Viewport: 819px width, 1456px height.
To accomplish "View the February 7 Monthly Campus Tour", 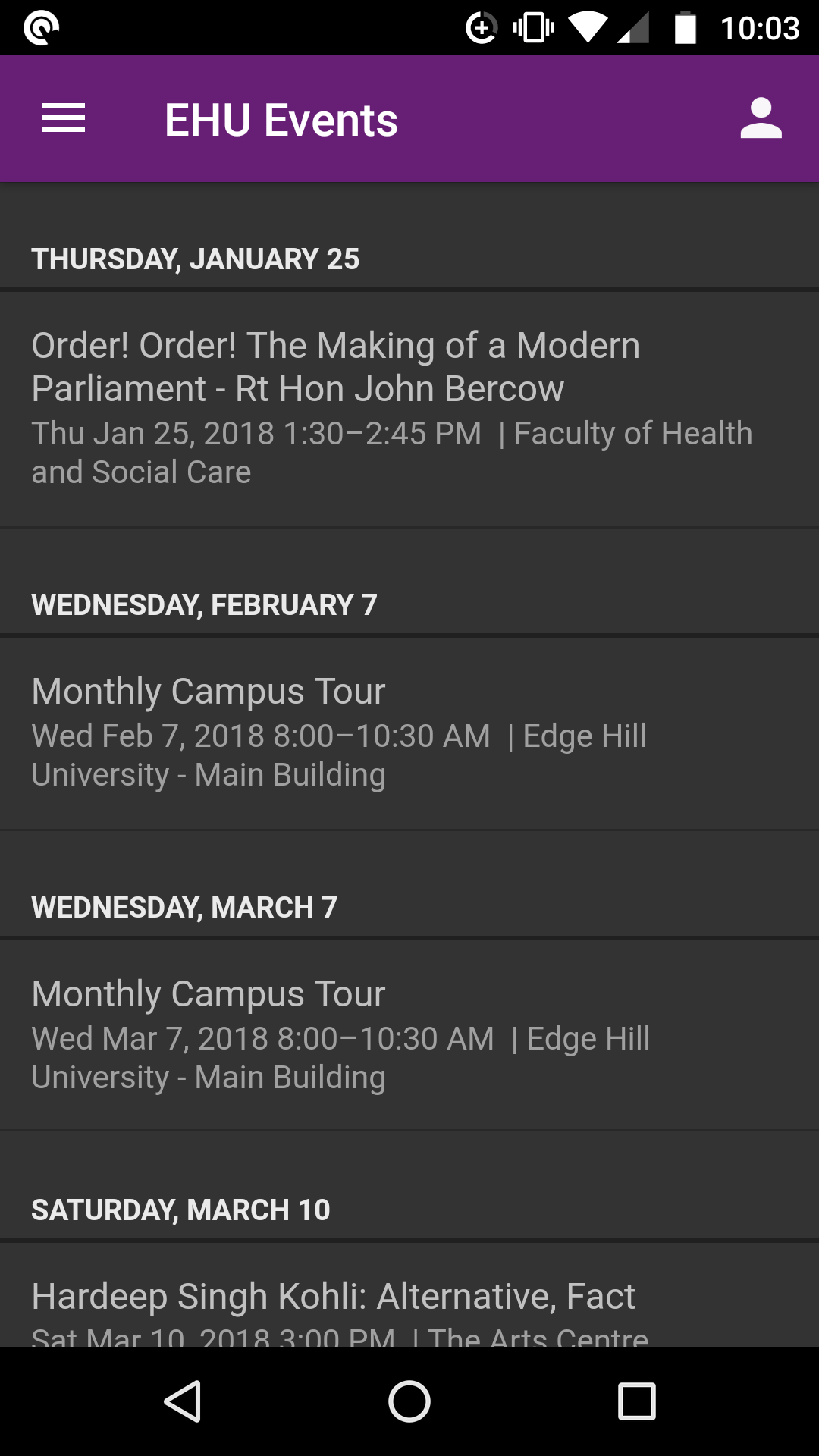I will coord(409,733).
